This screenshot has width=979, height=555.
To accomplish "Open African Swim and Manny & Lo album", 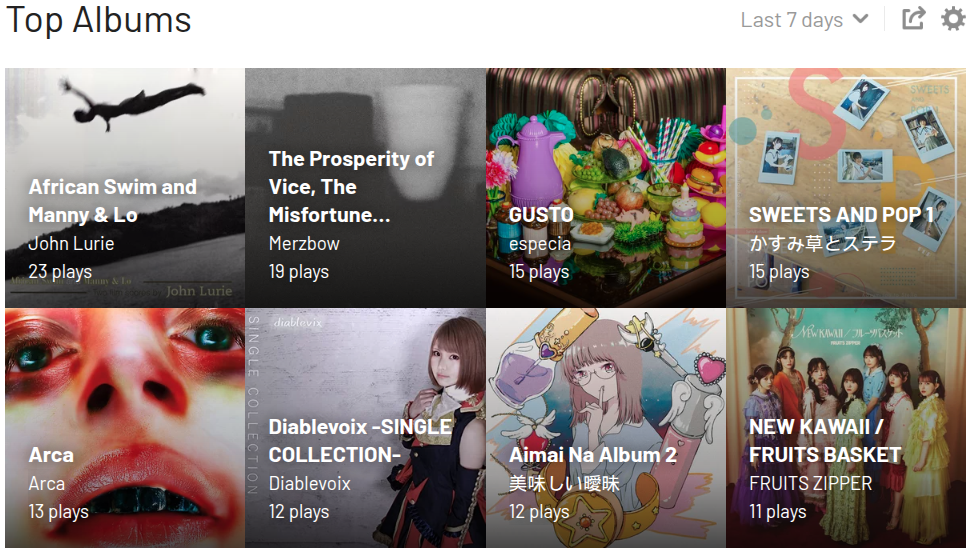I will point(113,200).
